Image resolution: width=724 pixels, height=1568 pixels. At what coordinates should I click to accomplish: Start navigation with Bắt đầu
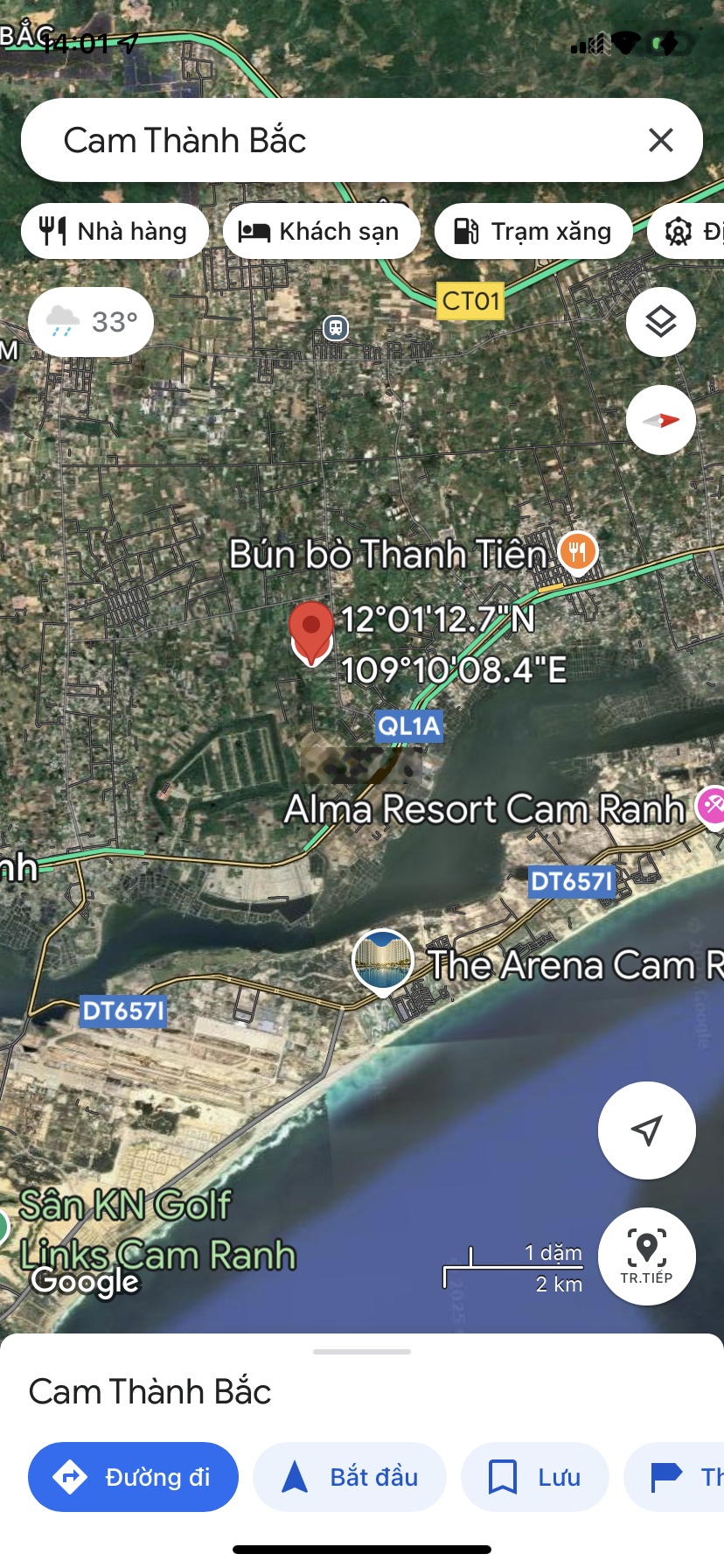[350, 1477]
